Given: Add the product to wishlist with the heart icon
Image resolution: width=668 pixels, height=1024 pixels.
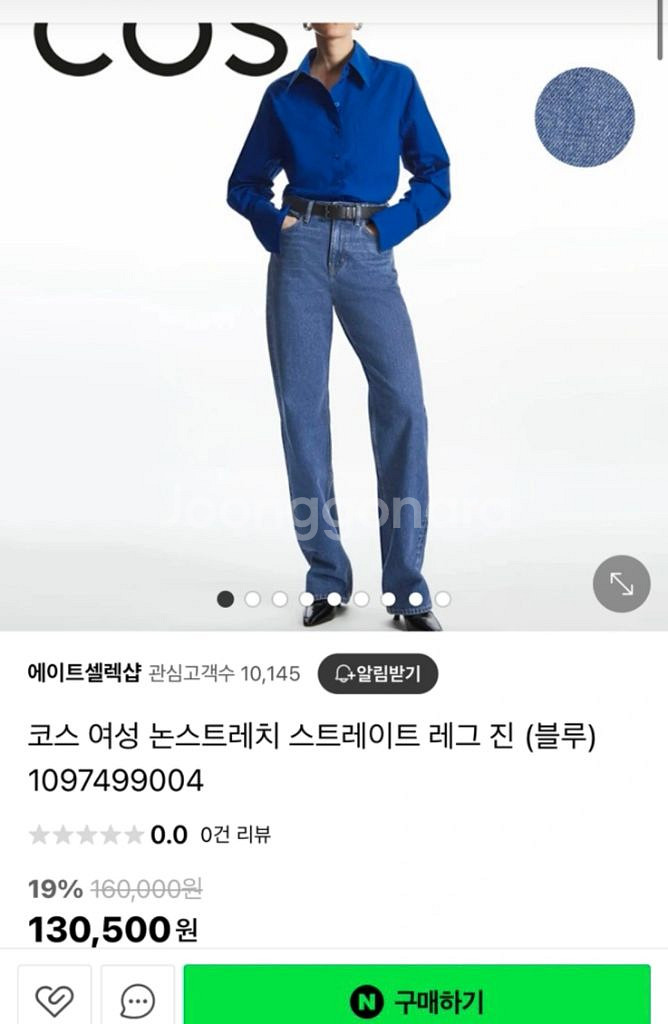Looking at the screenshot, I should pos(54,999).
